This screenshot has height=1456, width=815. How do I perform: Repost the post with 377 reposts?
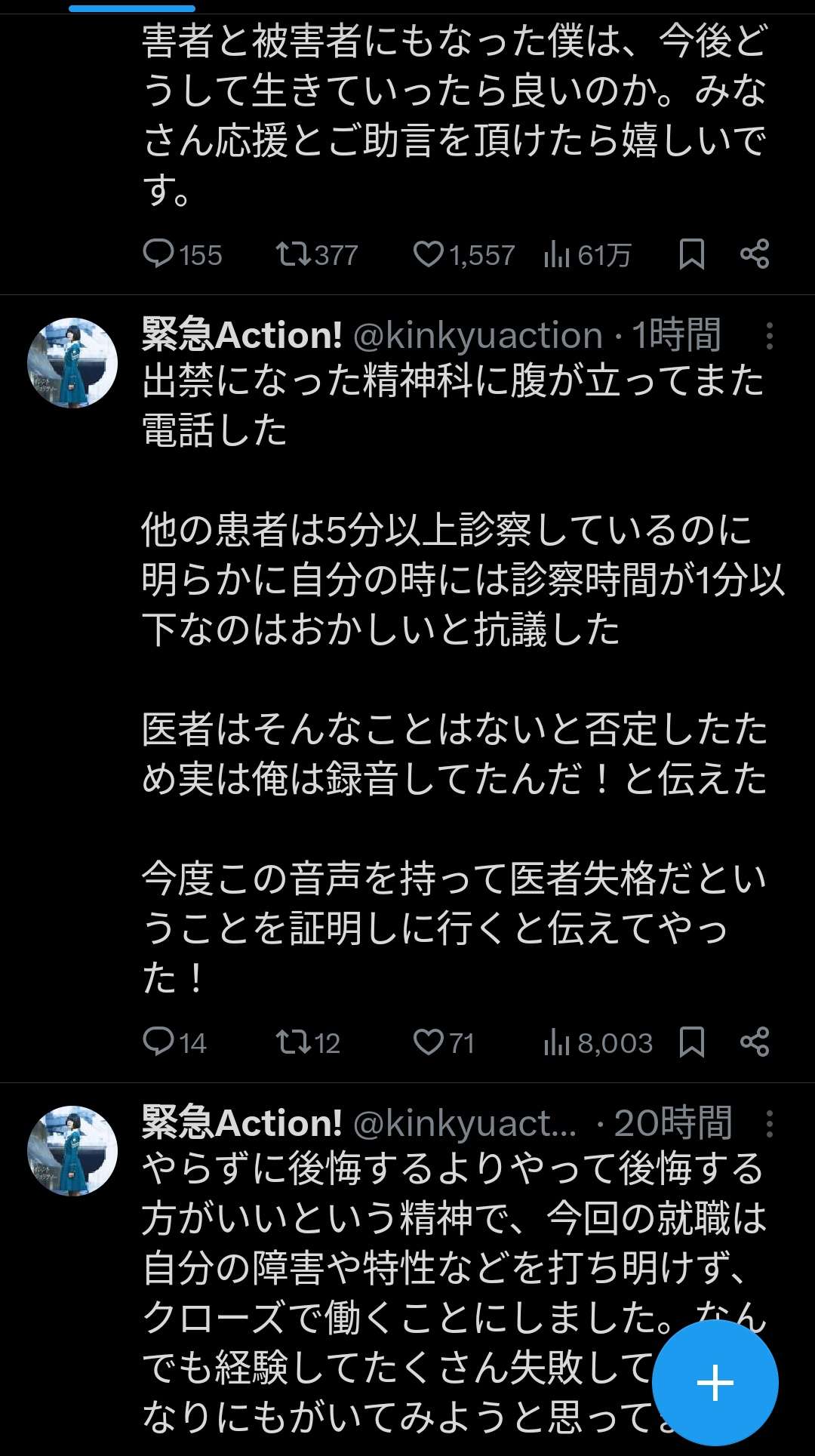(x=293, y=254)
